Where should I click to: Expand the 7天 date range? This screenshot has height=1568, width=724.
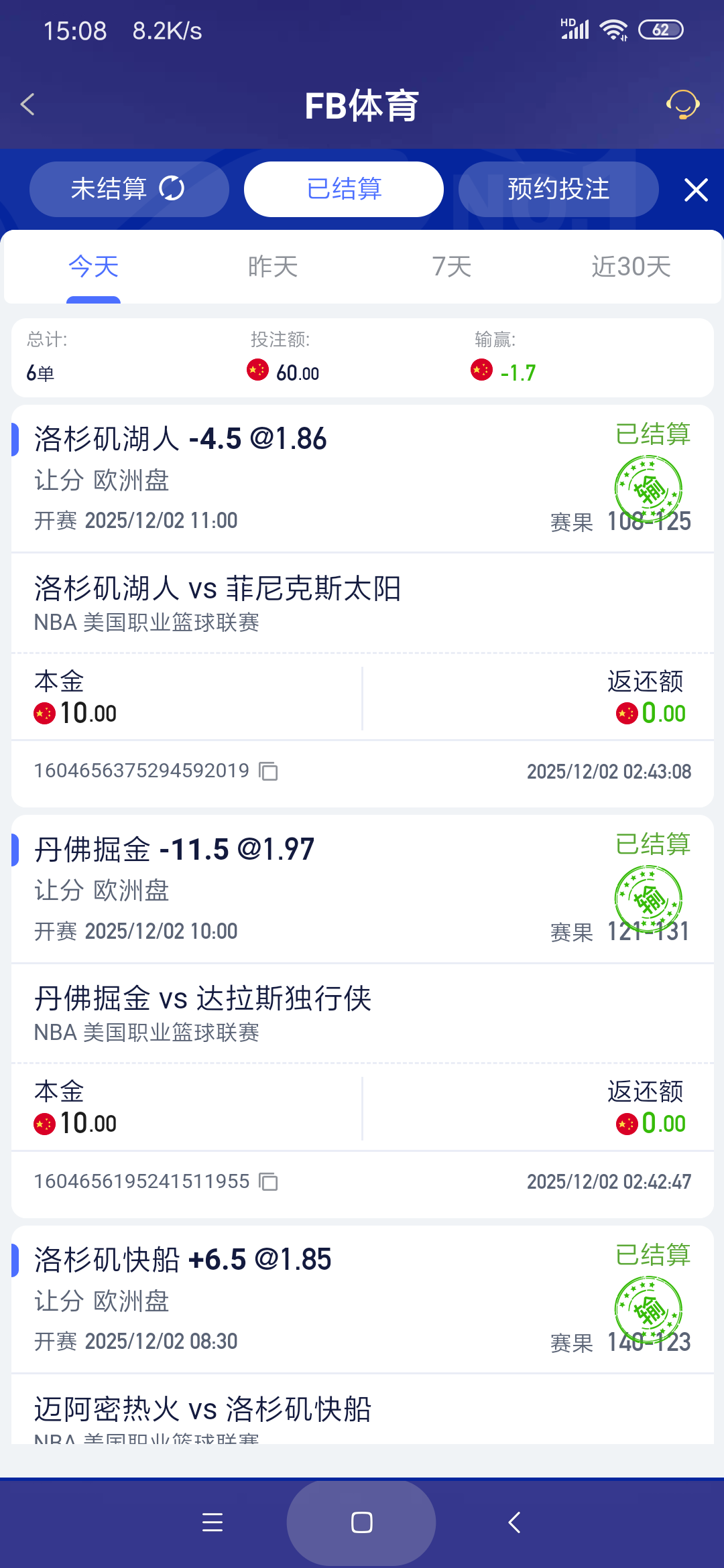[x=451, y=266]
